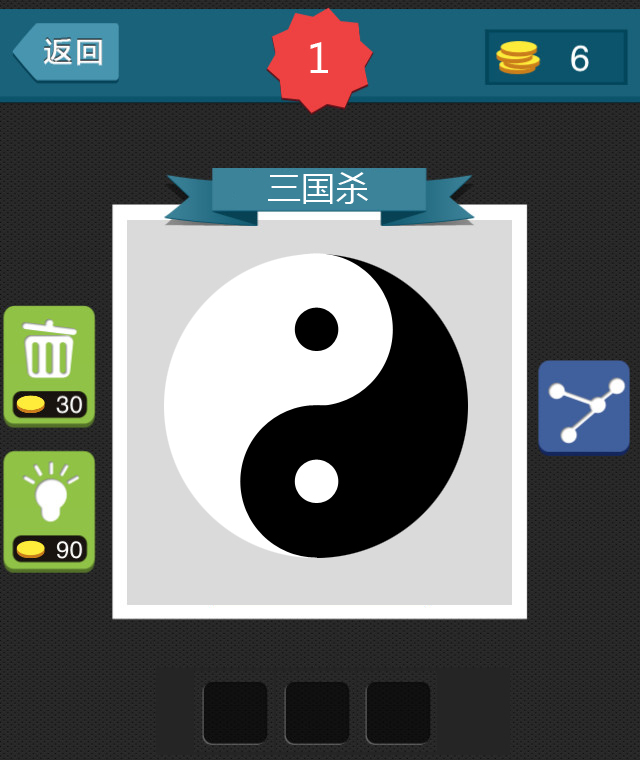Select the second answer slot

pos(317,712)
